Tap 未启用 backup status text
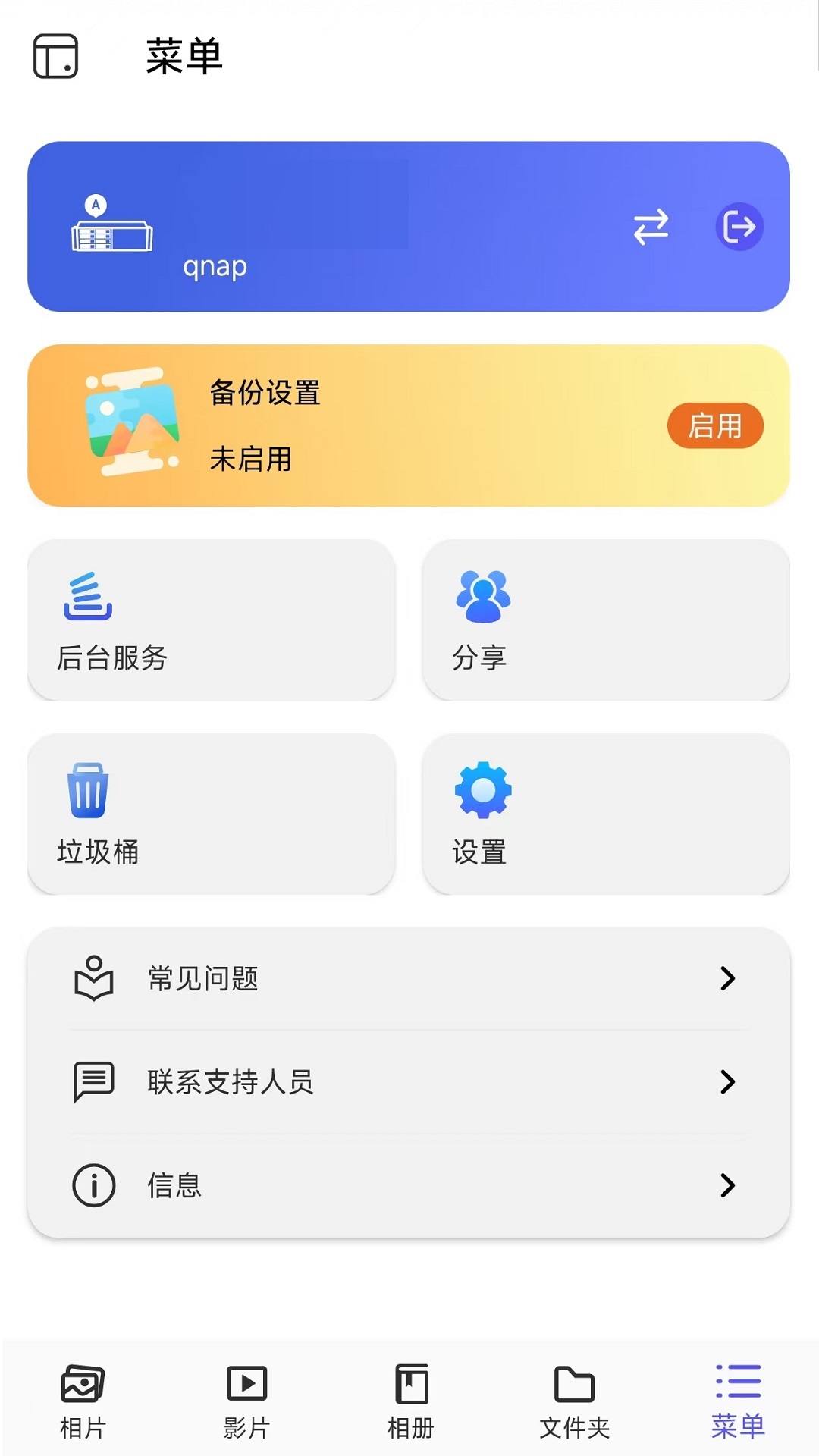This screenshot has height=1456, width=819. (250, 457)
